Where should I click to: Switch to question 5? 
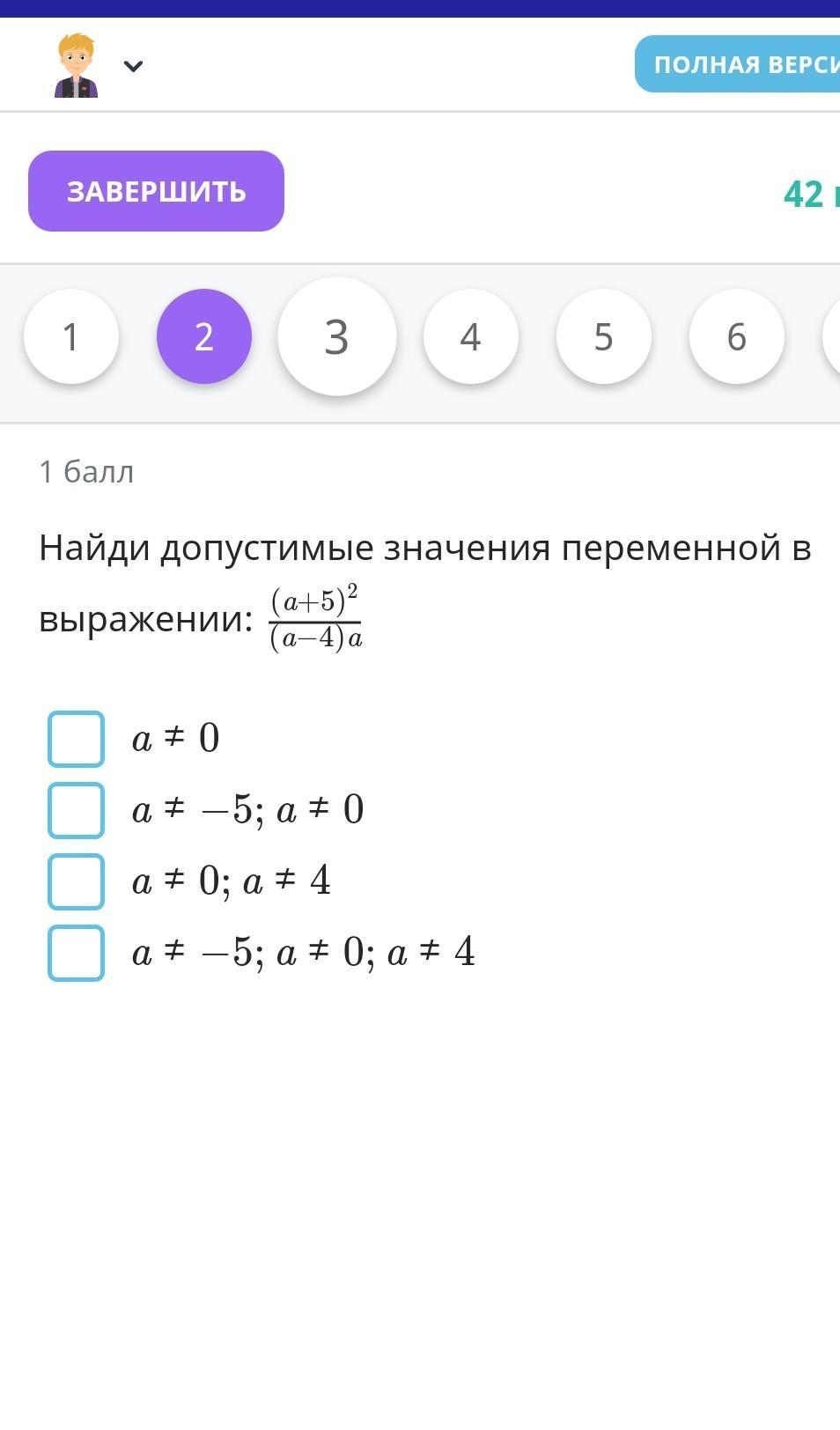(x=603, y=336)
